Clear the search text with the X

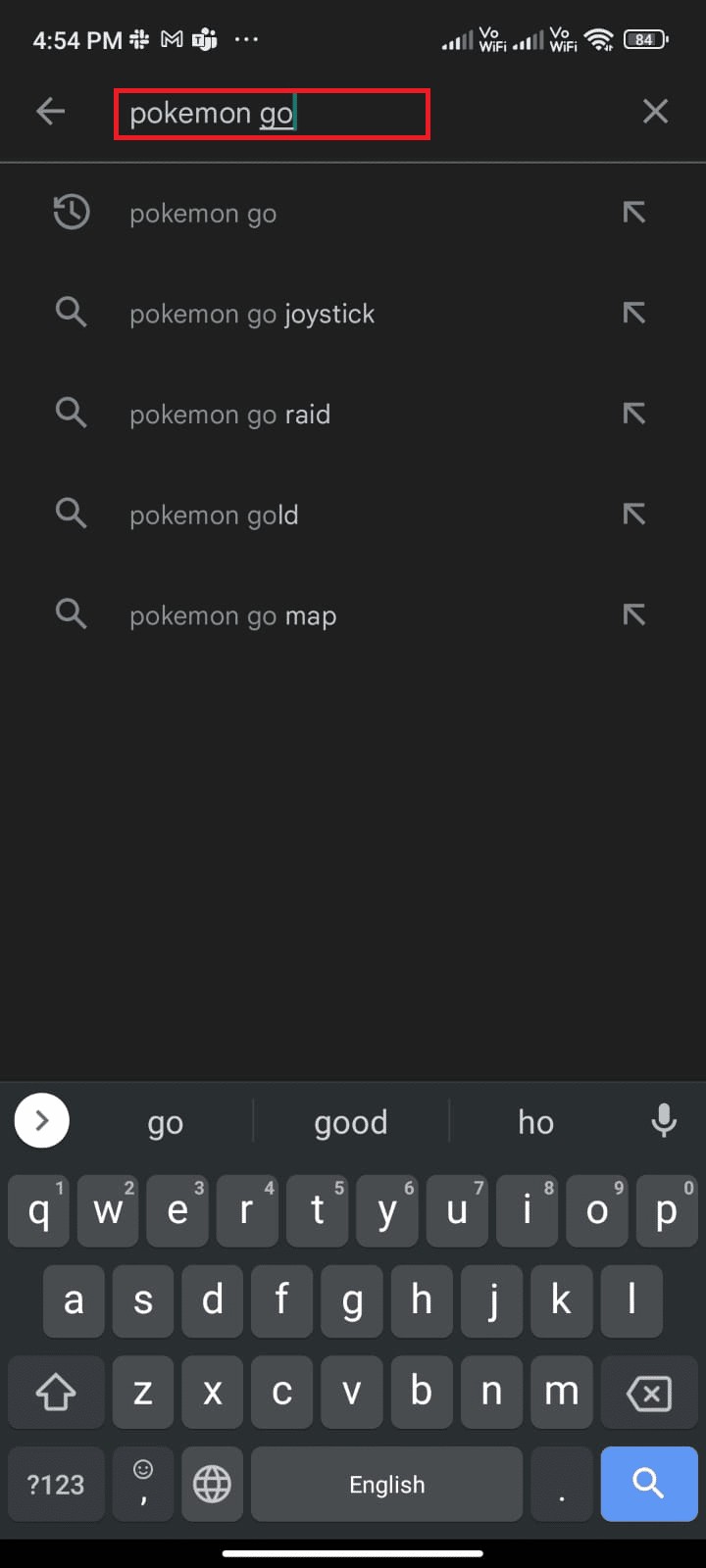coord(655,112)
